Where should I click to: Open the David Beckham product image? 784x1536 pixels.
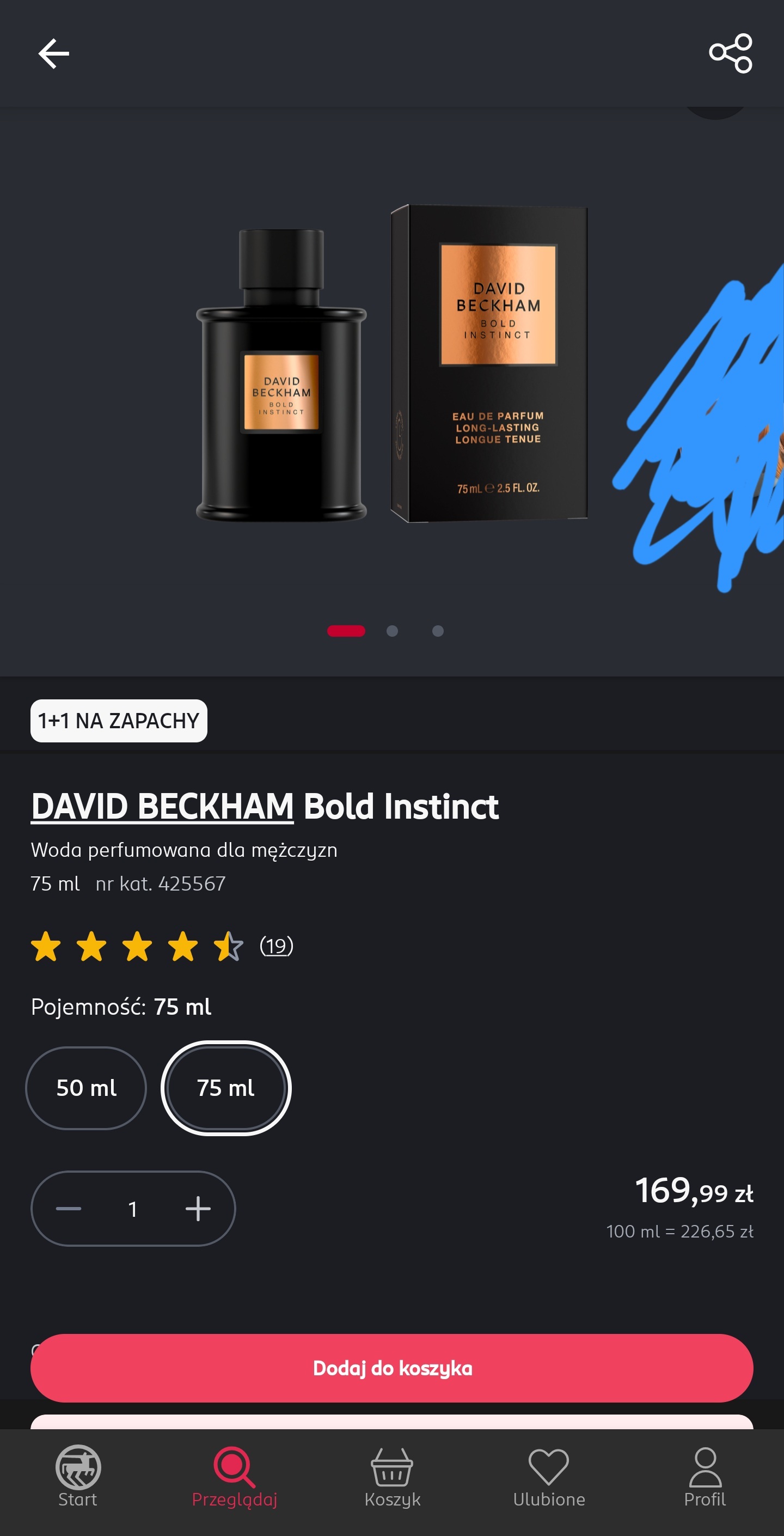(391, 364)
